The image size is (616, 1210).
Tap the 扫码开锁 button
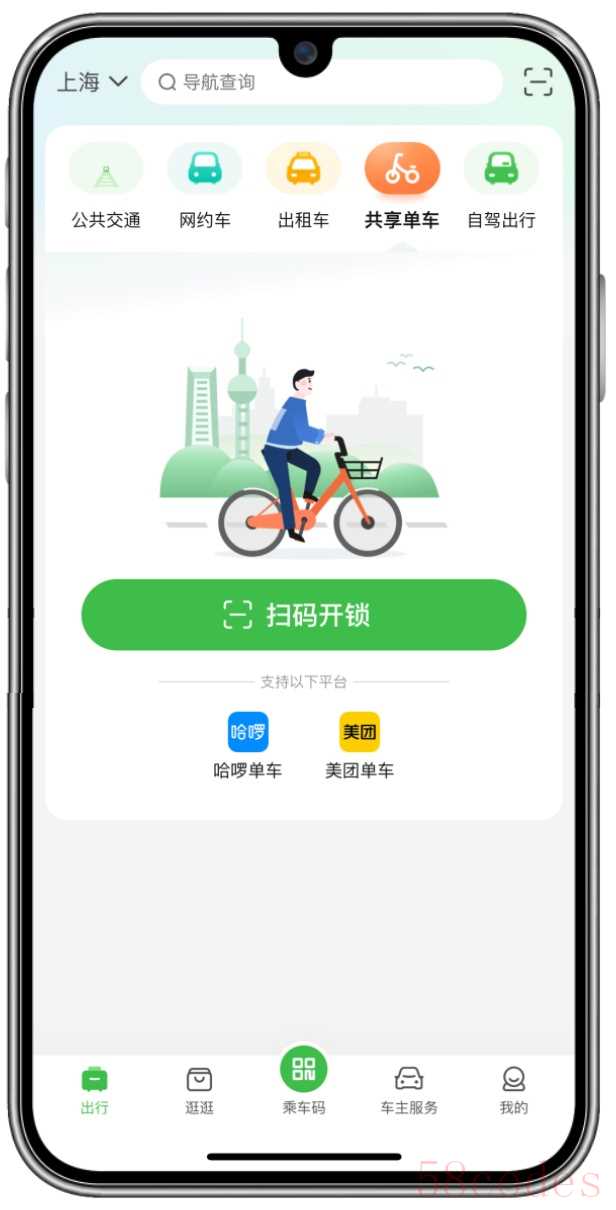click(x=304, y=615)
